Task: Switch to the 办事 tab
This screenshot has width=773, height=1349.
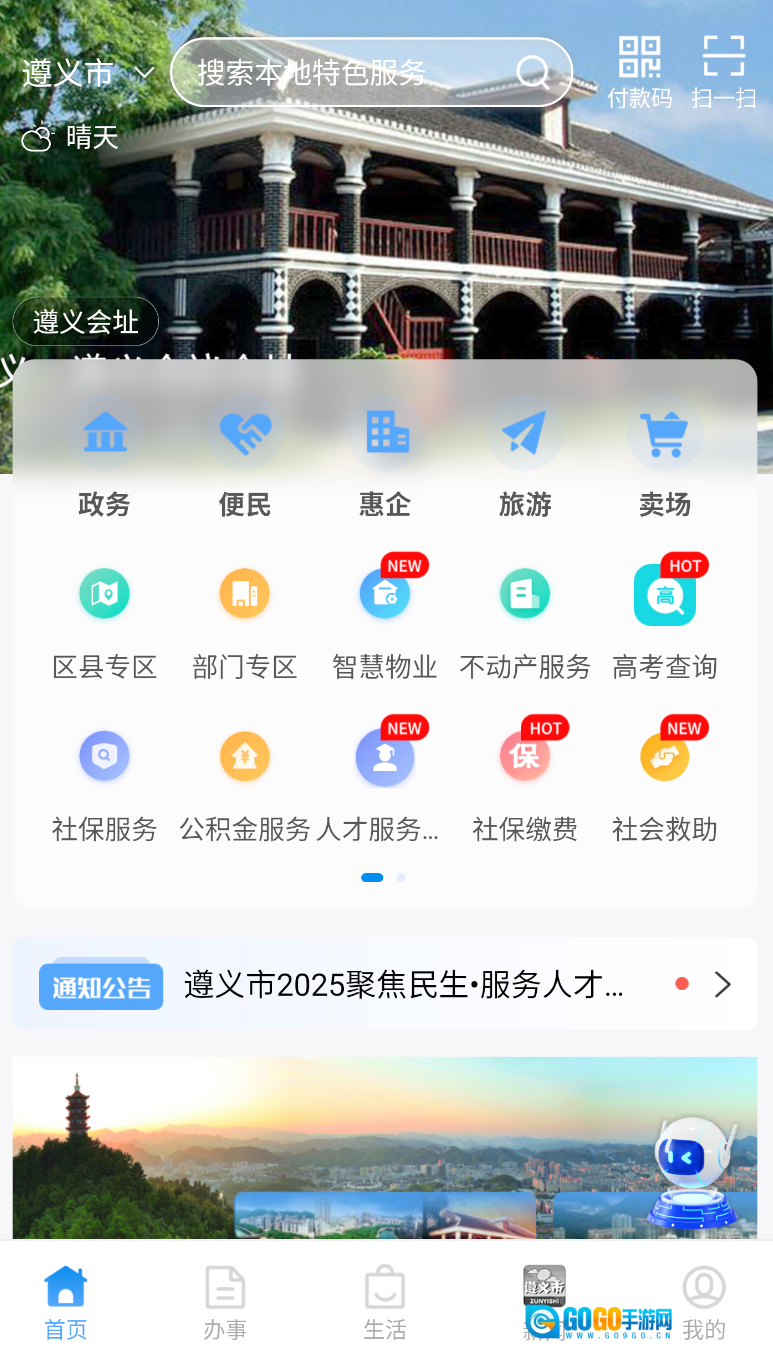Action: pos(225,1301)
